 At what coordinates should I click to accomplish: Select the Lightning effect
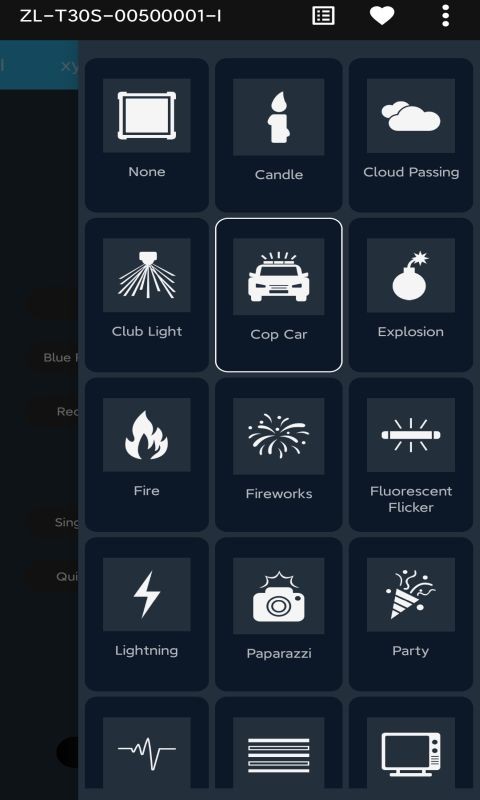point(146,614)
